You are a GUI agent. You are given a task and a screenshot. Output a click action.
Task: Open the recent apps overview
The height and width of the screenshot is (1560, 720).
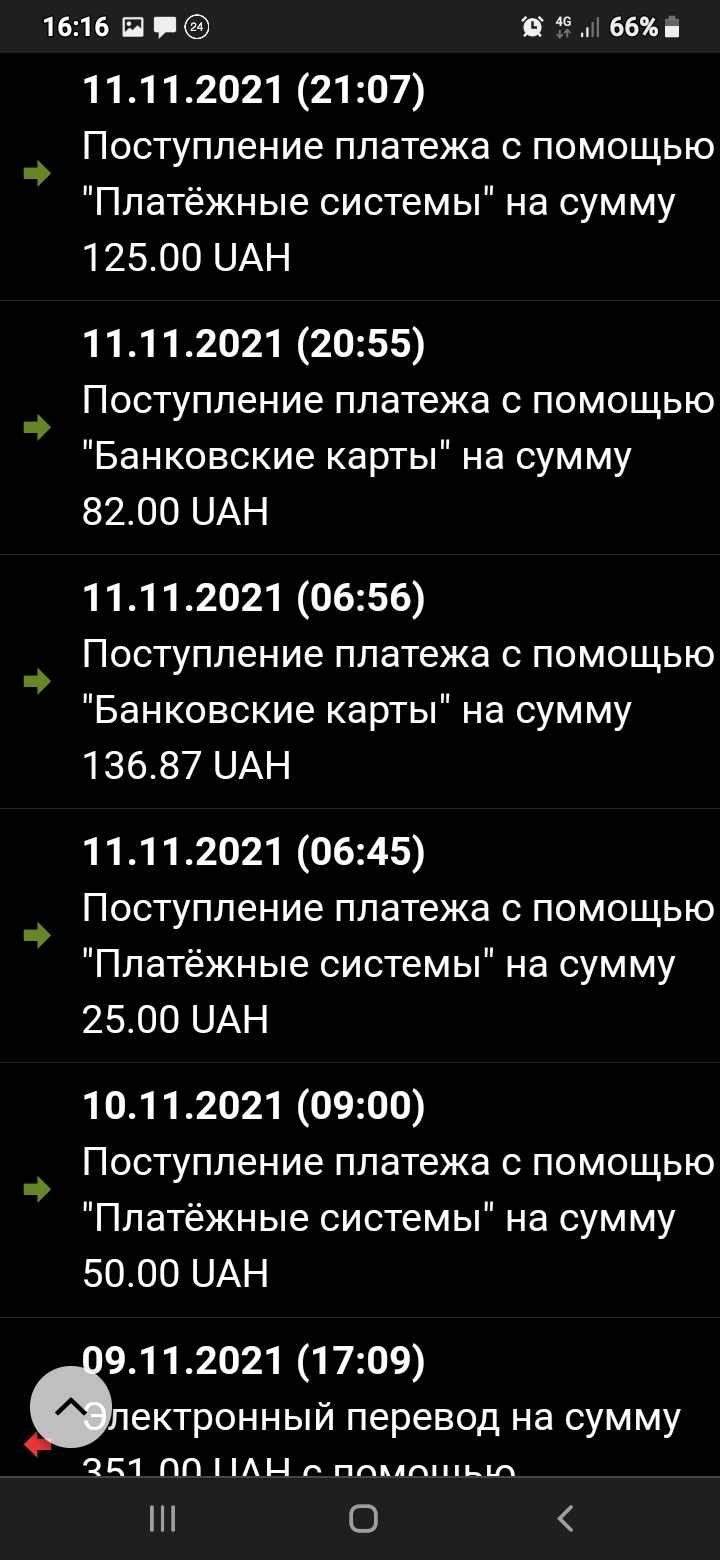tap(162, 1519)
